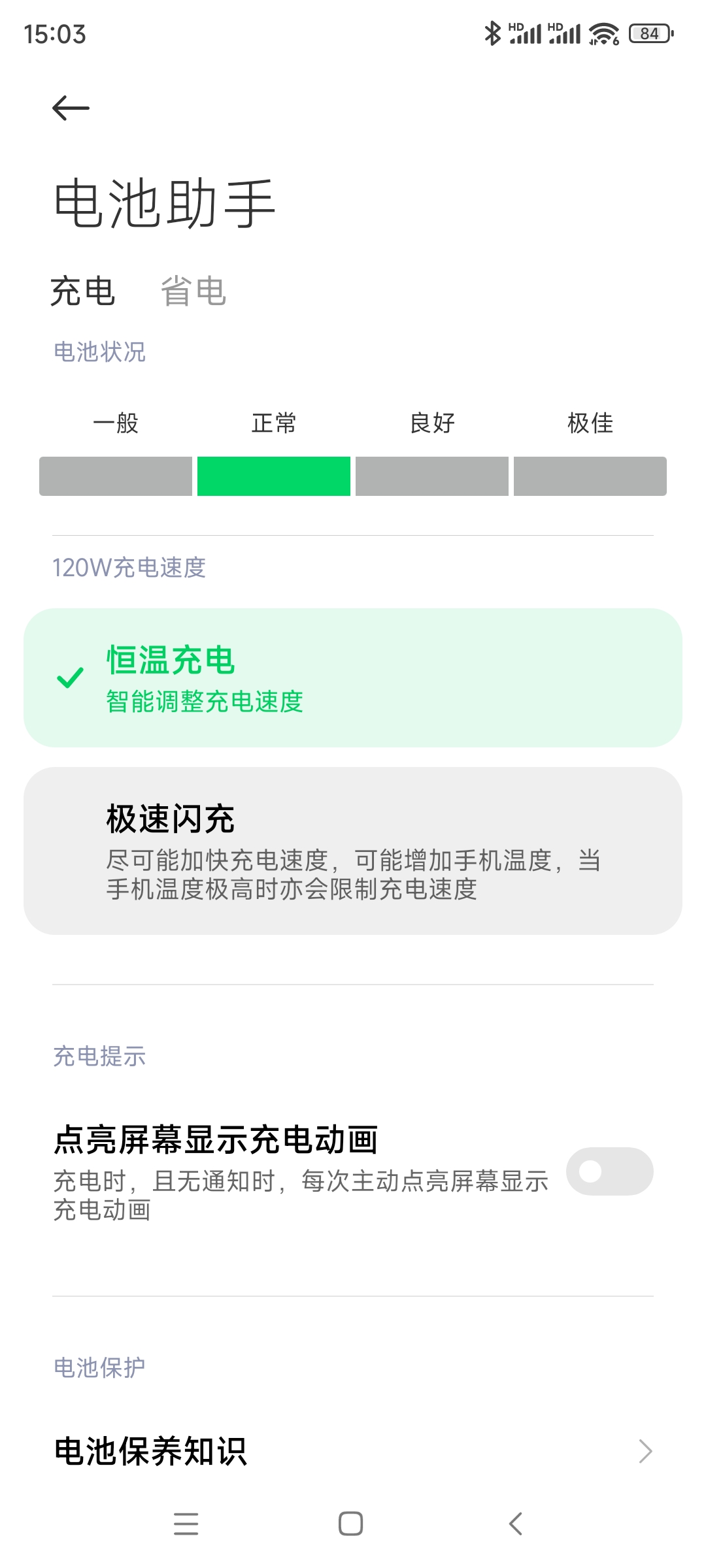Select 极速闪充 charging mode
The image size is (706, 1568).
353,851
